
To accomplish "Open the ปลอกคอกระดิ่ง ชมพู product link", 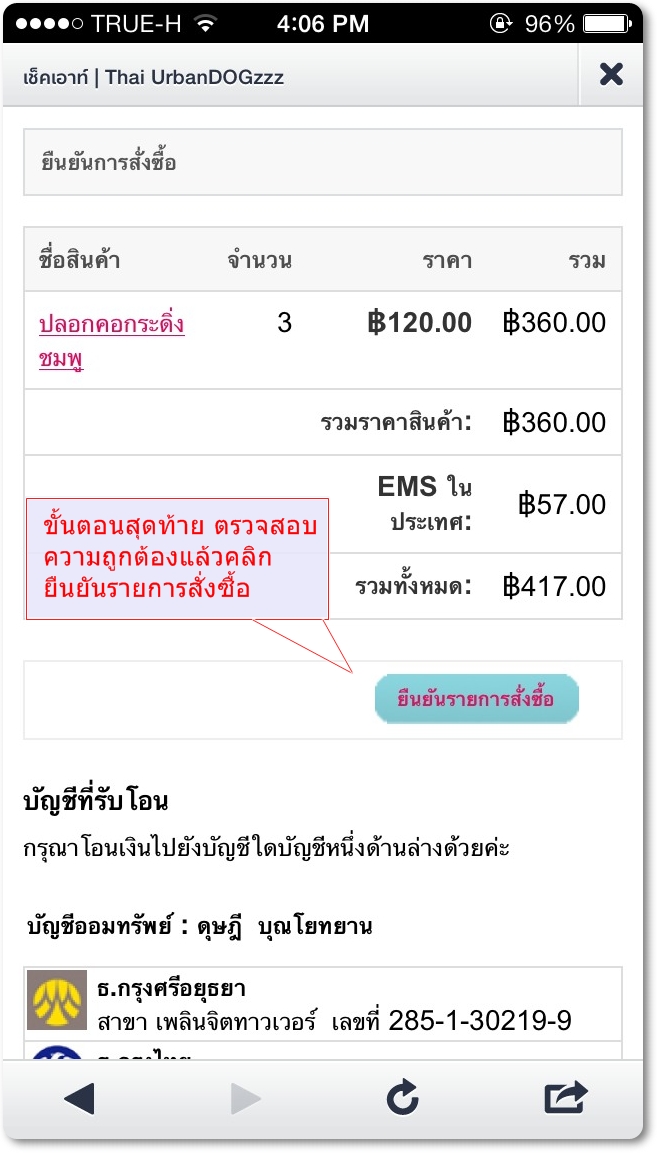I will point(111,341).
